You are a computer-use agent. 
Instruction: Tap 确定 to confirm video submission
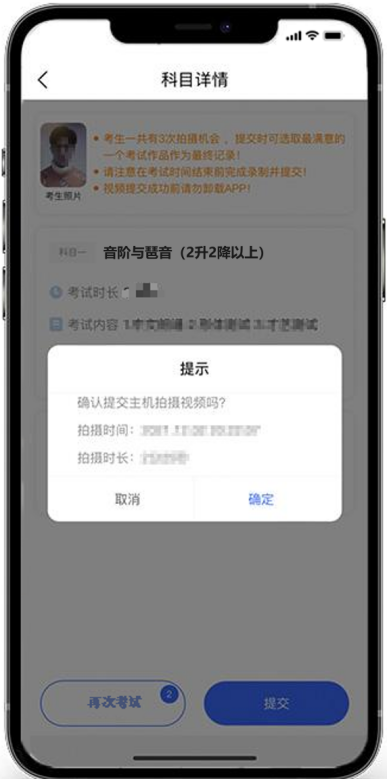coord(261,499)
